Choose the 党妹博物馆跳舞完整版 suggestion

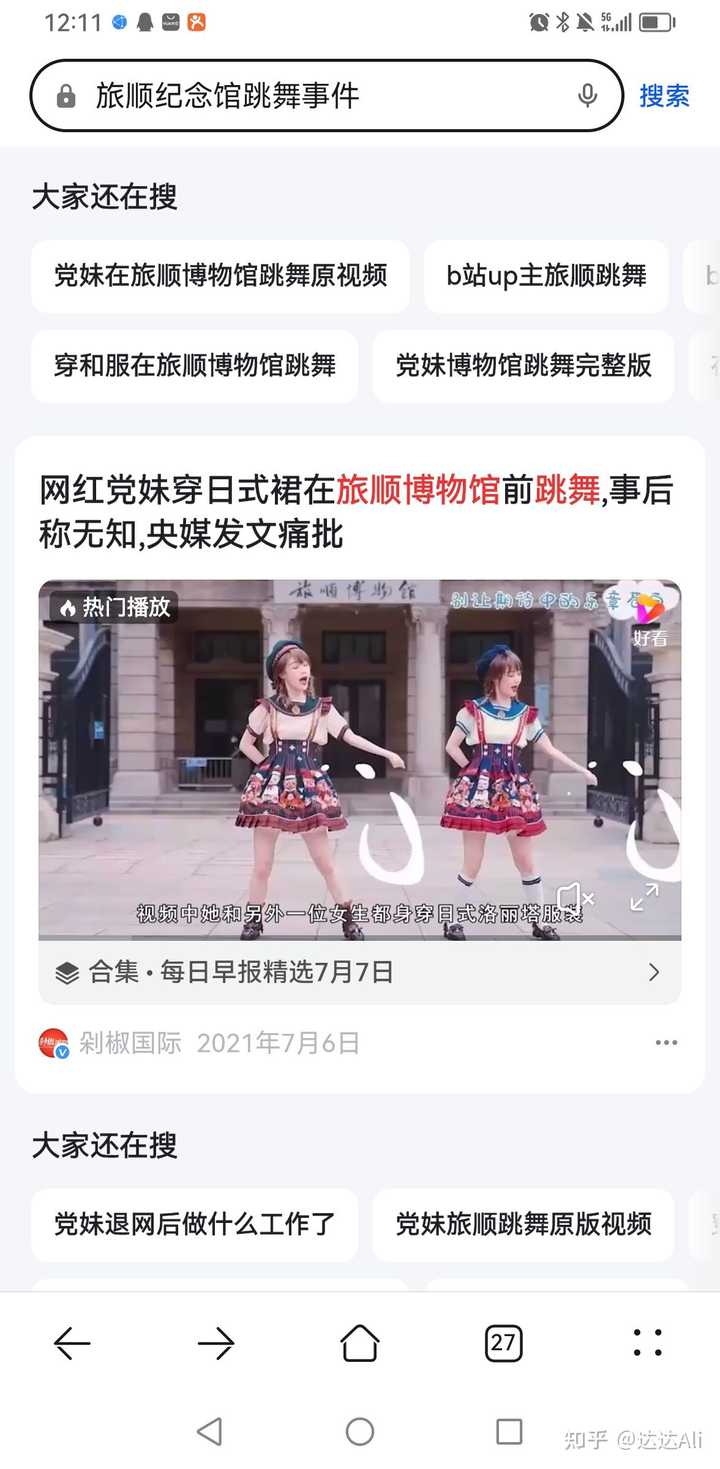pyautogui.click(x=523, y=366)
